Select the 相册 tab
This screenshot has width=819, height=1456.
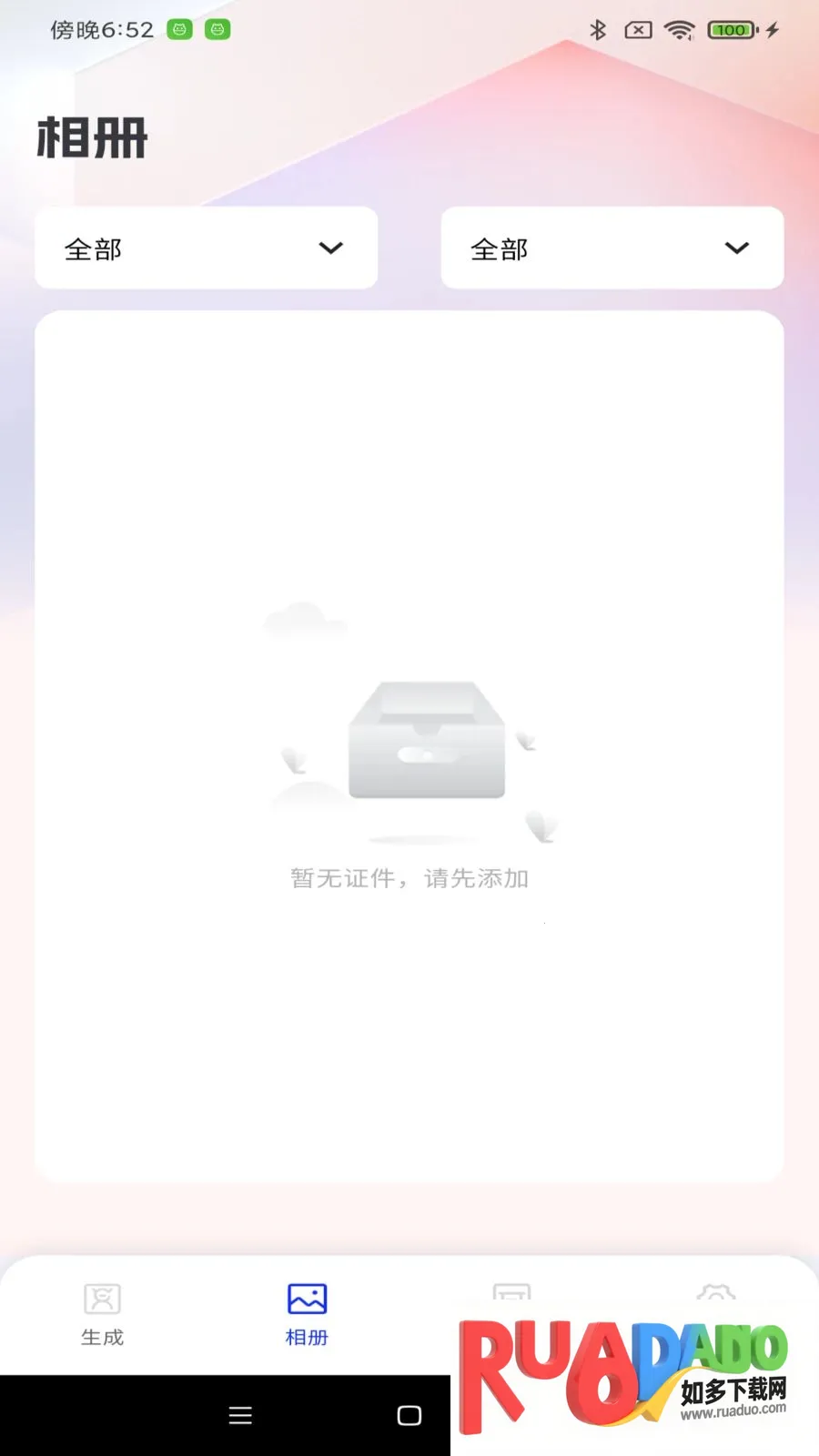307,1314
